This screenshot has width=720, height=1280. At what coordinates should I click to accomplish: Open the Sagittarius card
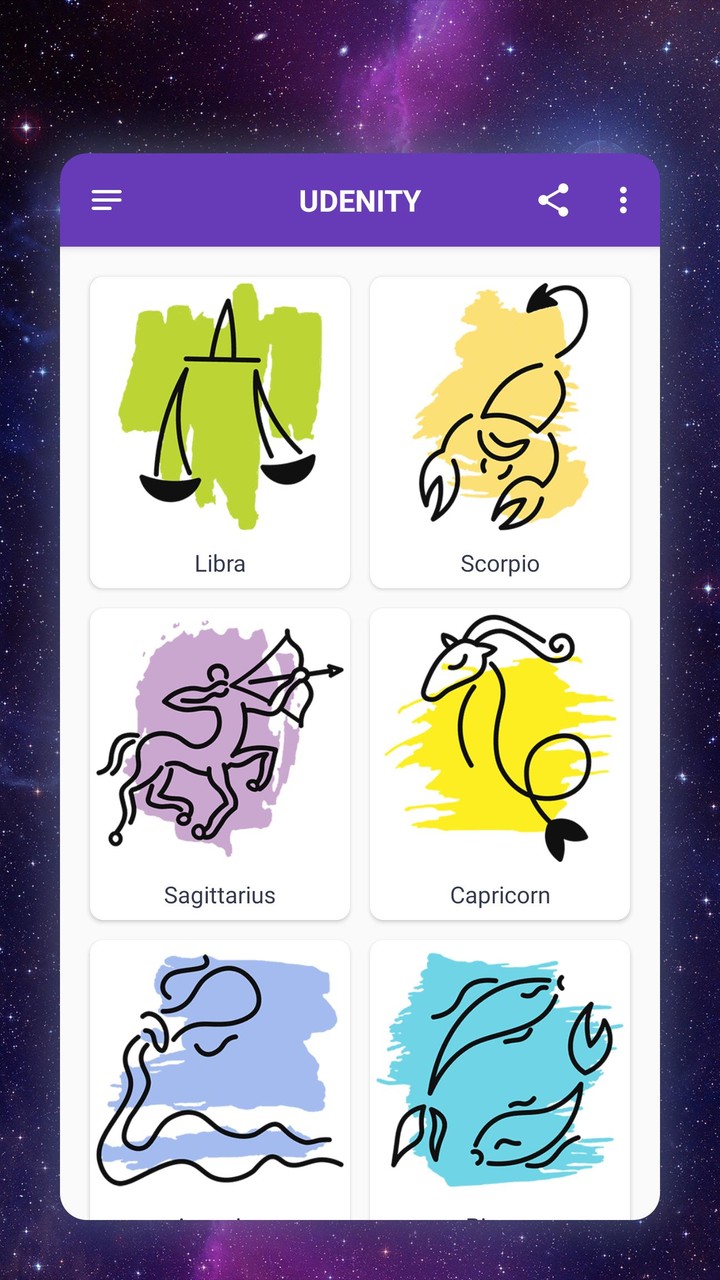[219, 760]
